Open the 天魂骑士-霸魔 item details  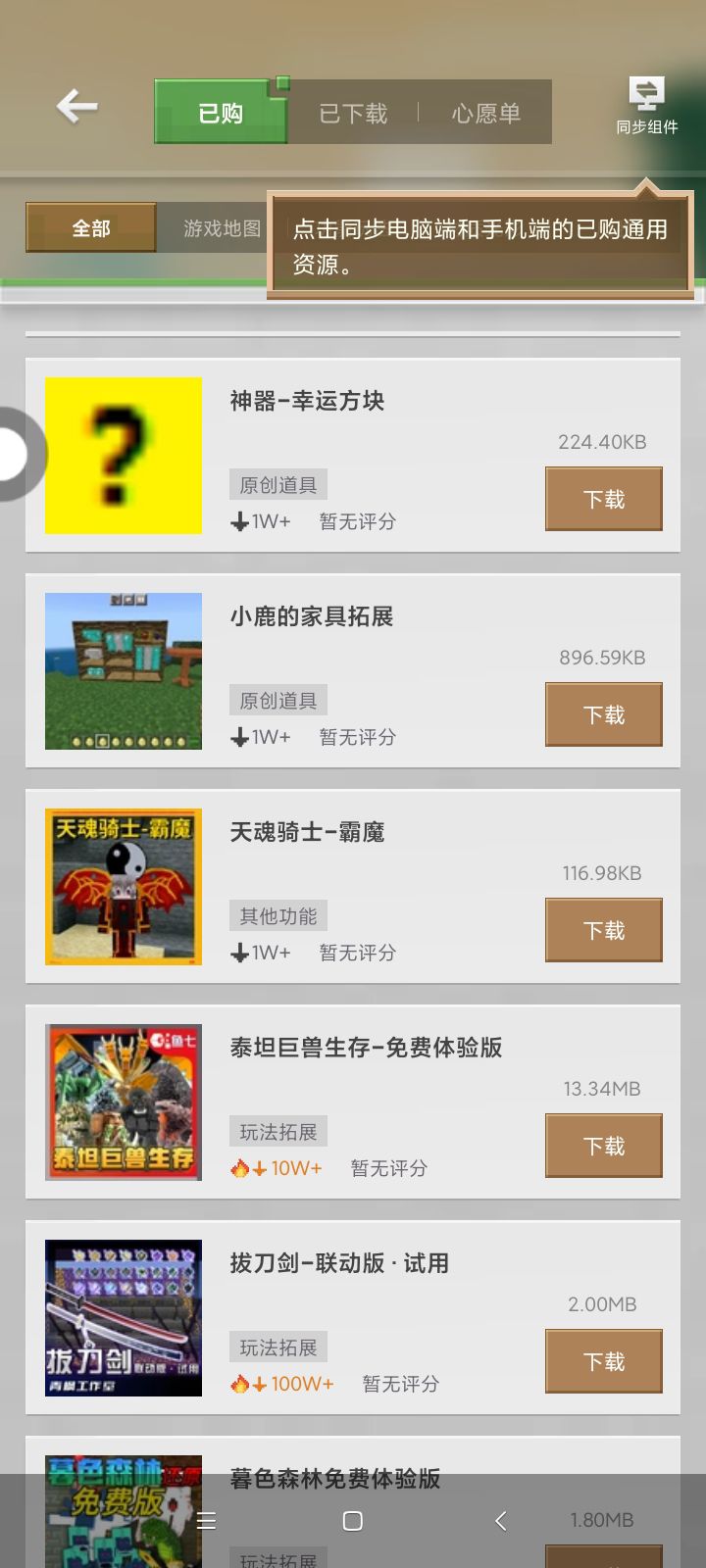(x=307, y=832)
